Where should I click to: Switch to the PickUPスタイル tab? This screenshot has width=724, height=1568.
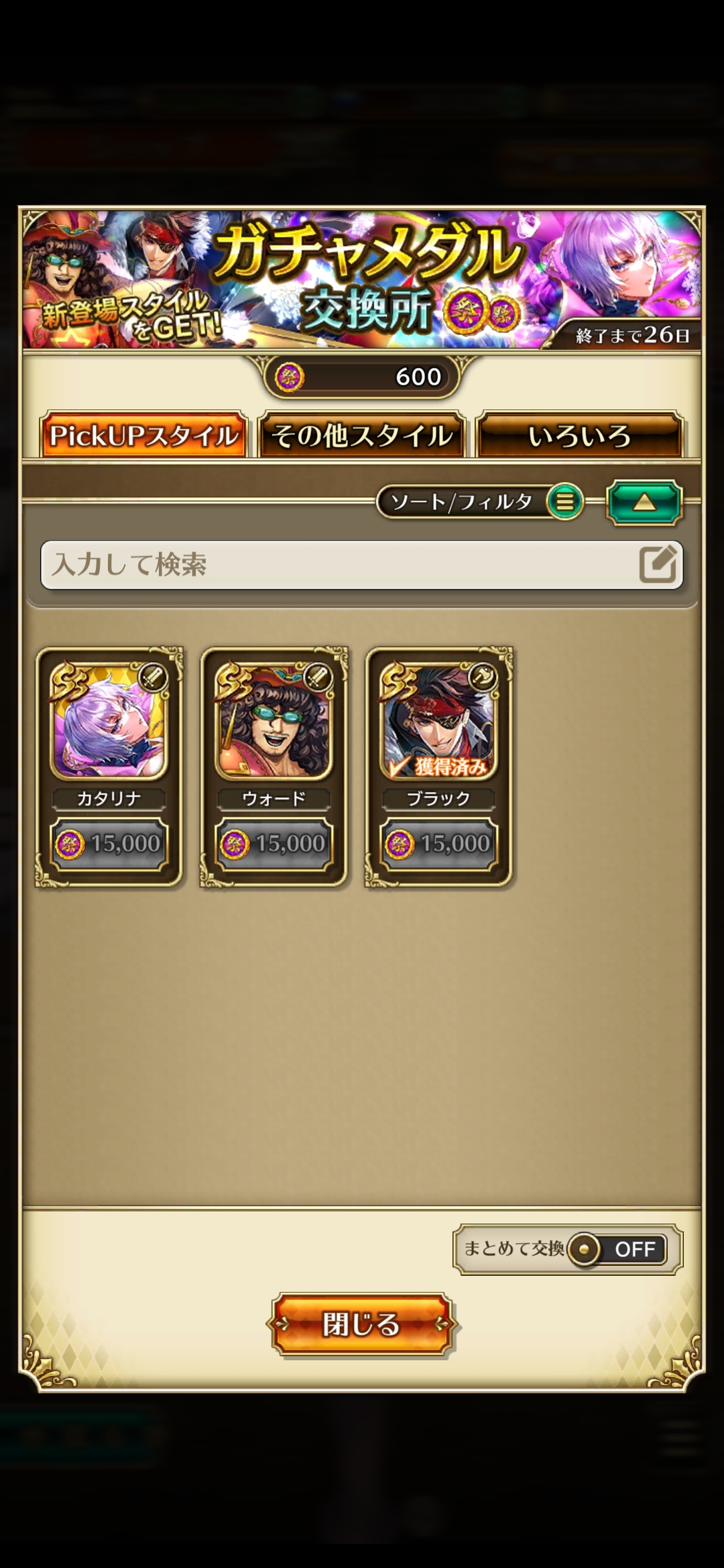(x=143, y=436)
